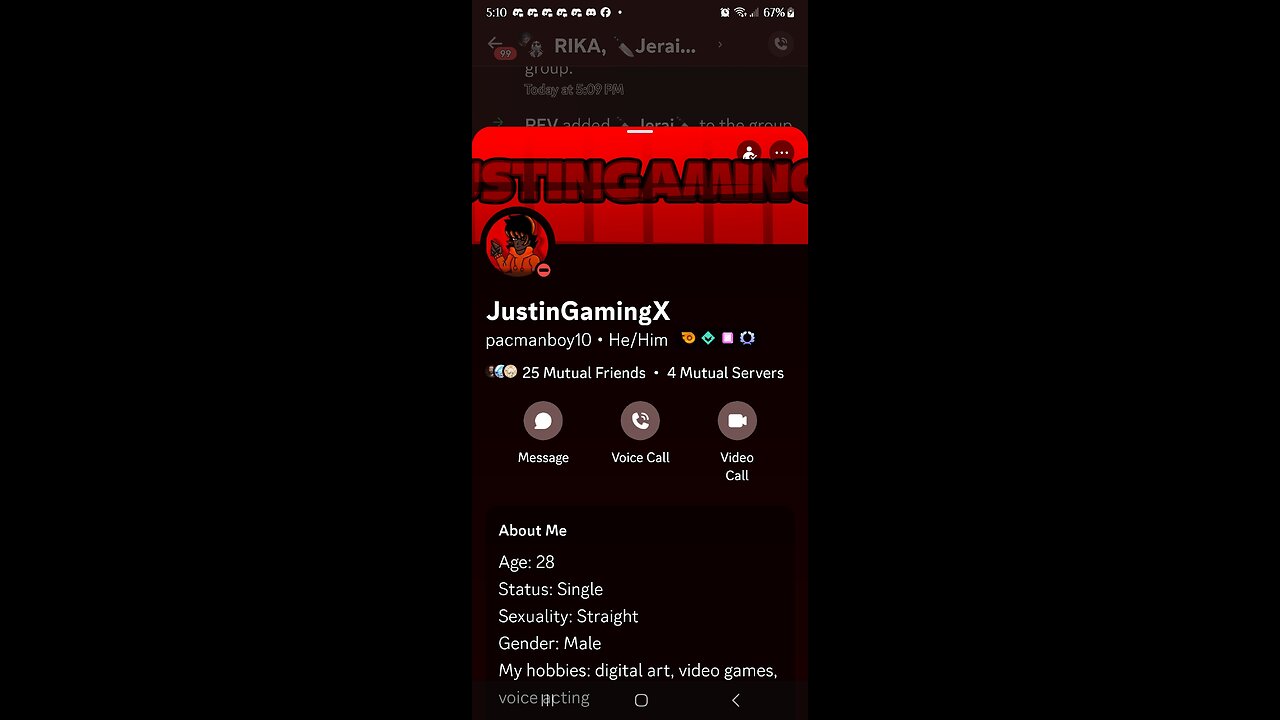Open JustinGamingX's profile avatar
The height and width of the screenshot is (720, 1280).
click(517, 244)
